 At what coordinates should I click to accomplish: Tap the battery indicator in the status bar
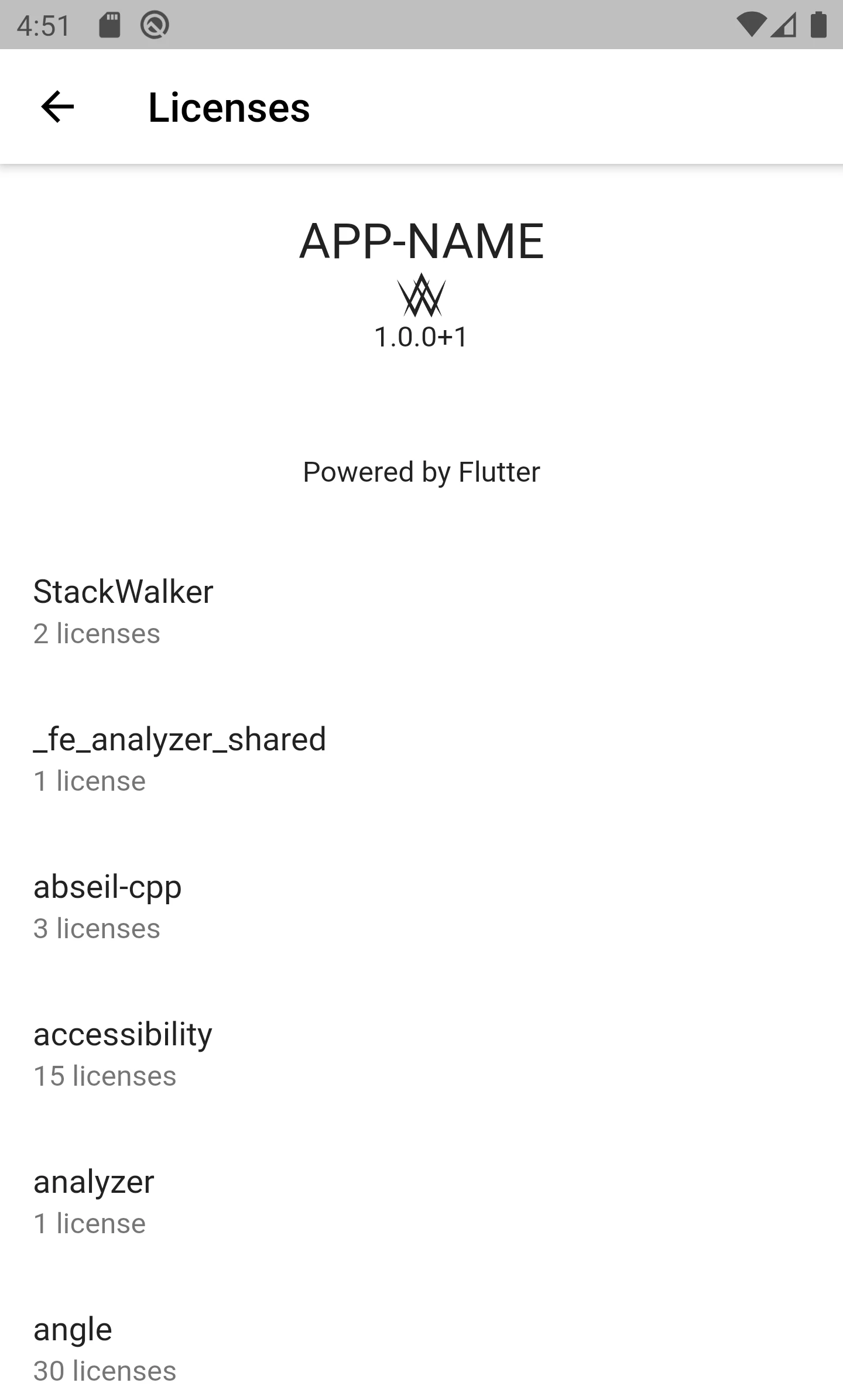[817, 23]
